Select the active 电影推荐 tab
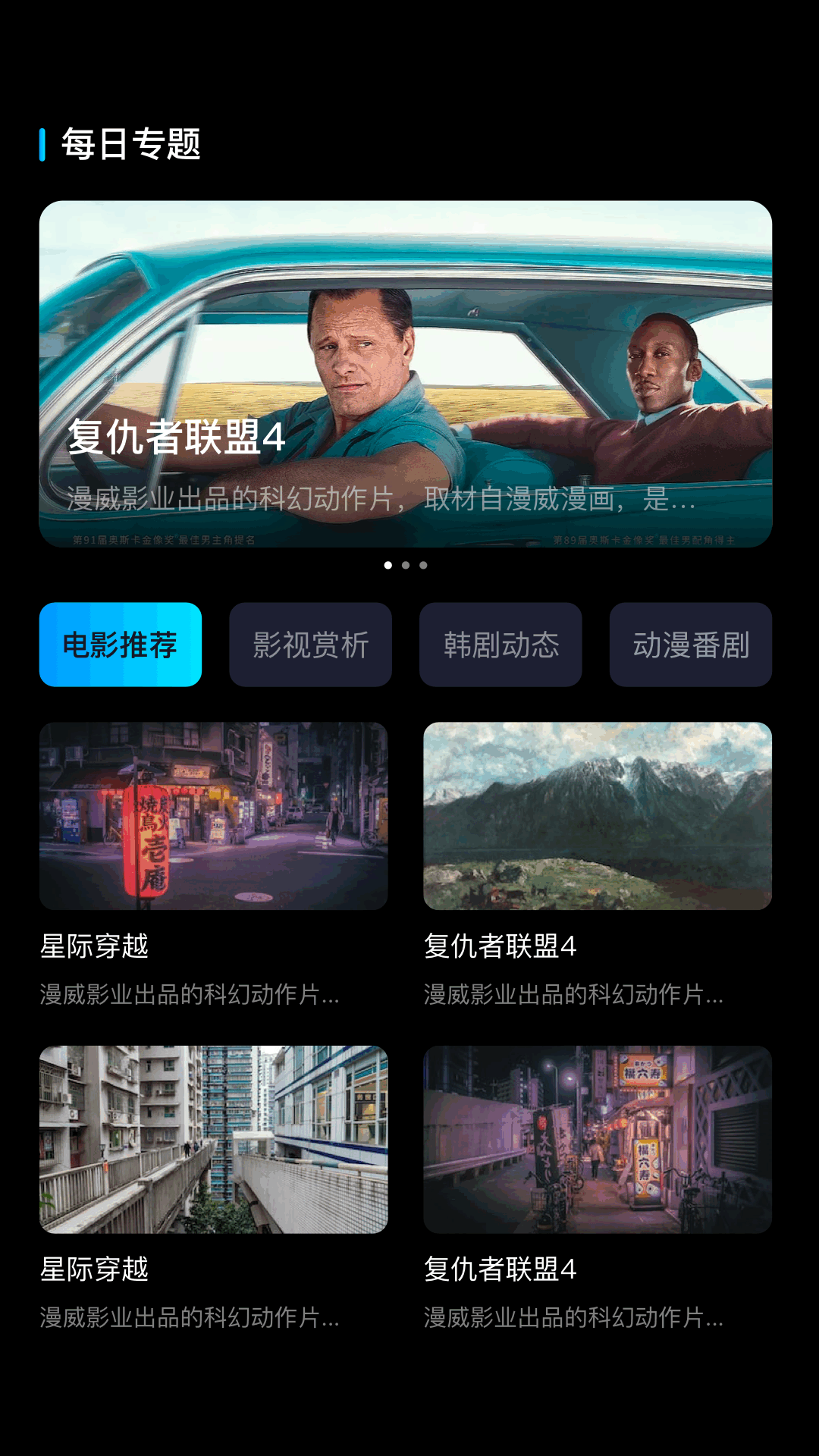 tap(121, 644)
